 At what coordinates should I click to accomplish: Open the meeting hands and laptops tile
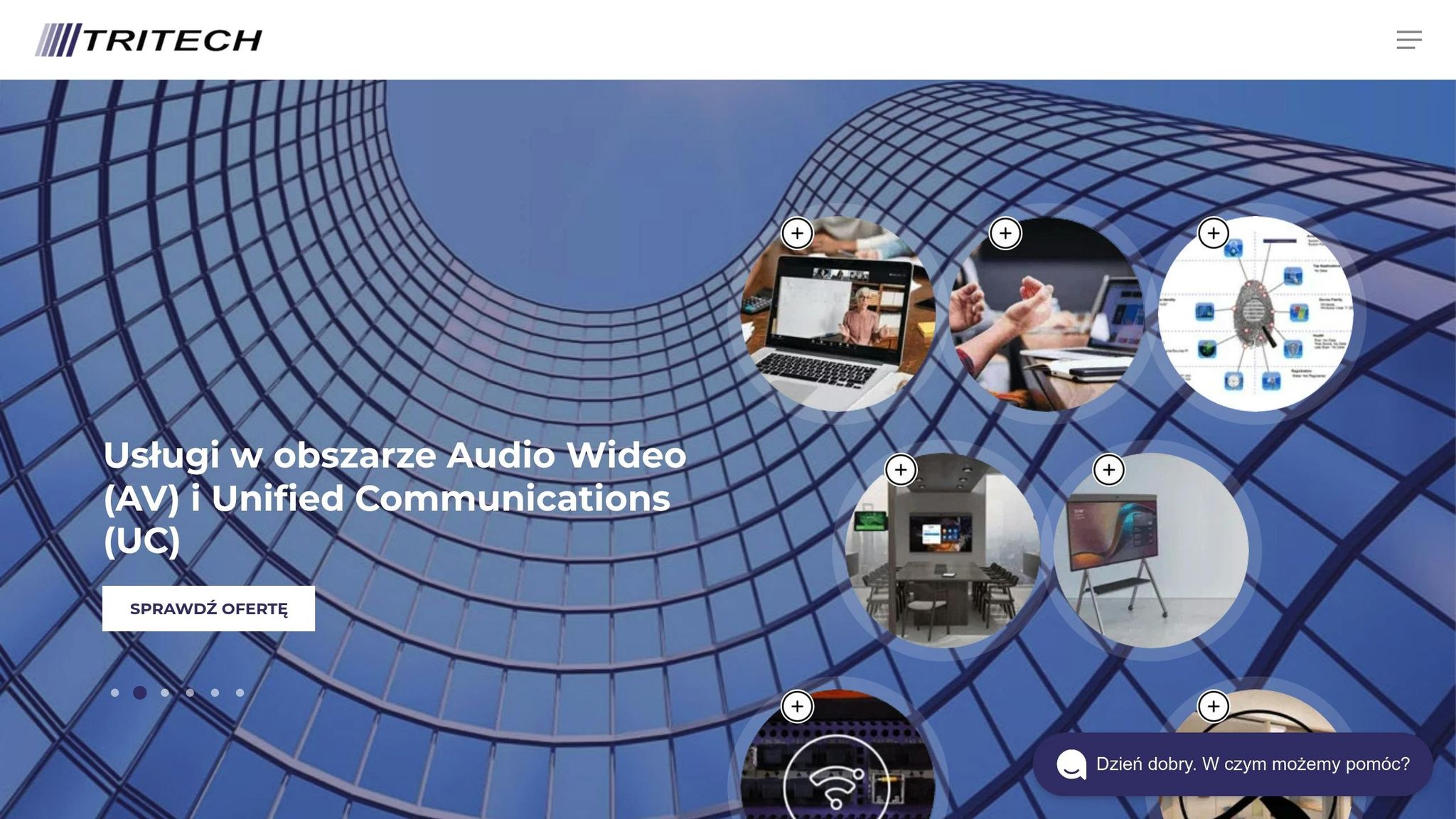click(1046, 314)
